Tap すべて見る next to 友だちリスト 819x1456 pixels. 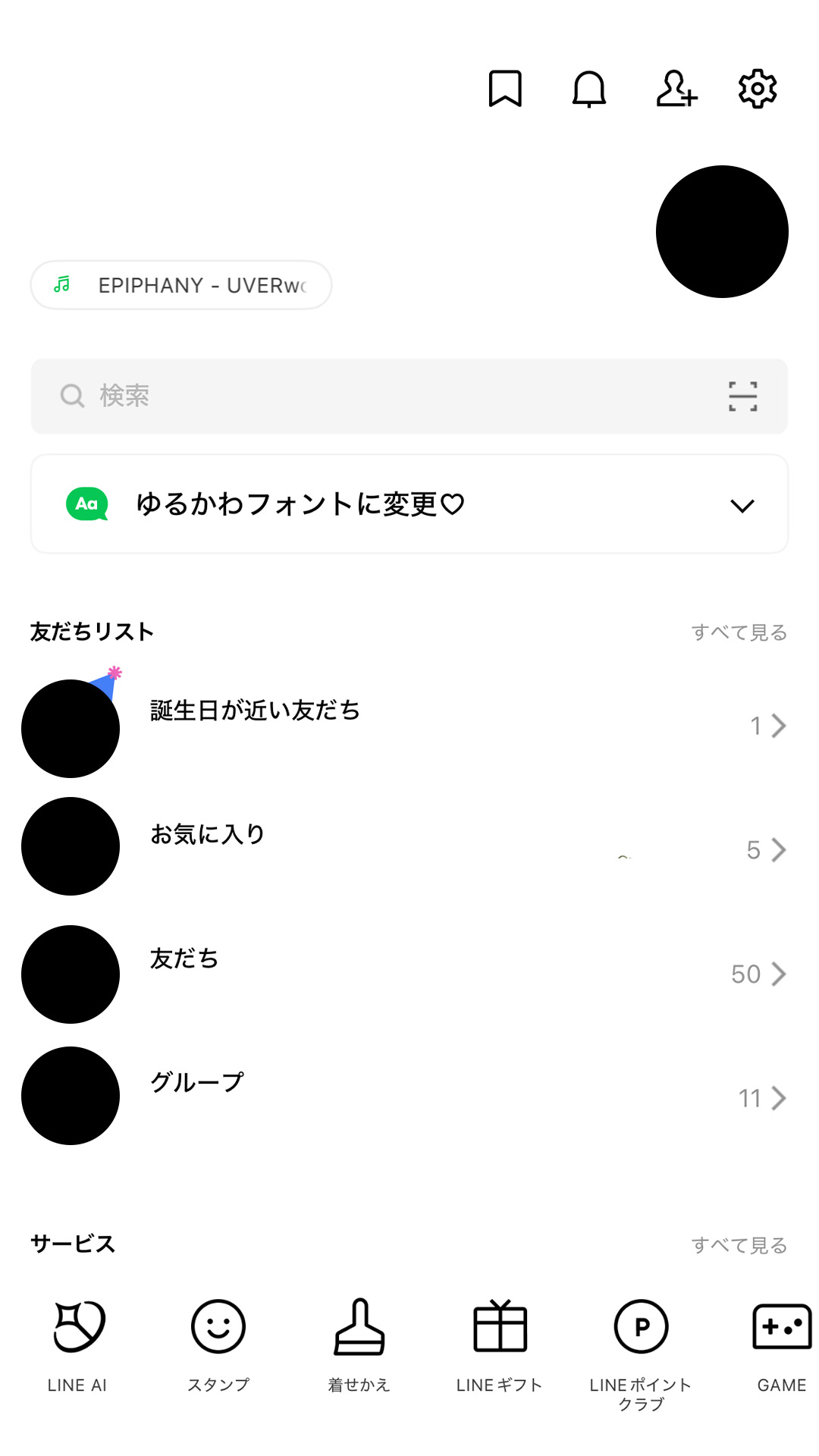739,632
